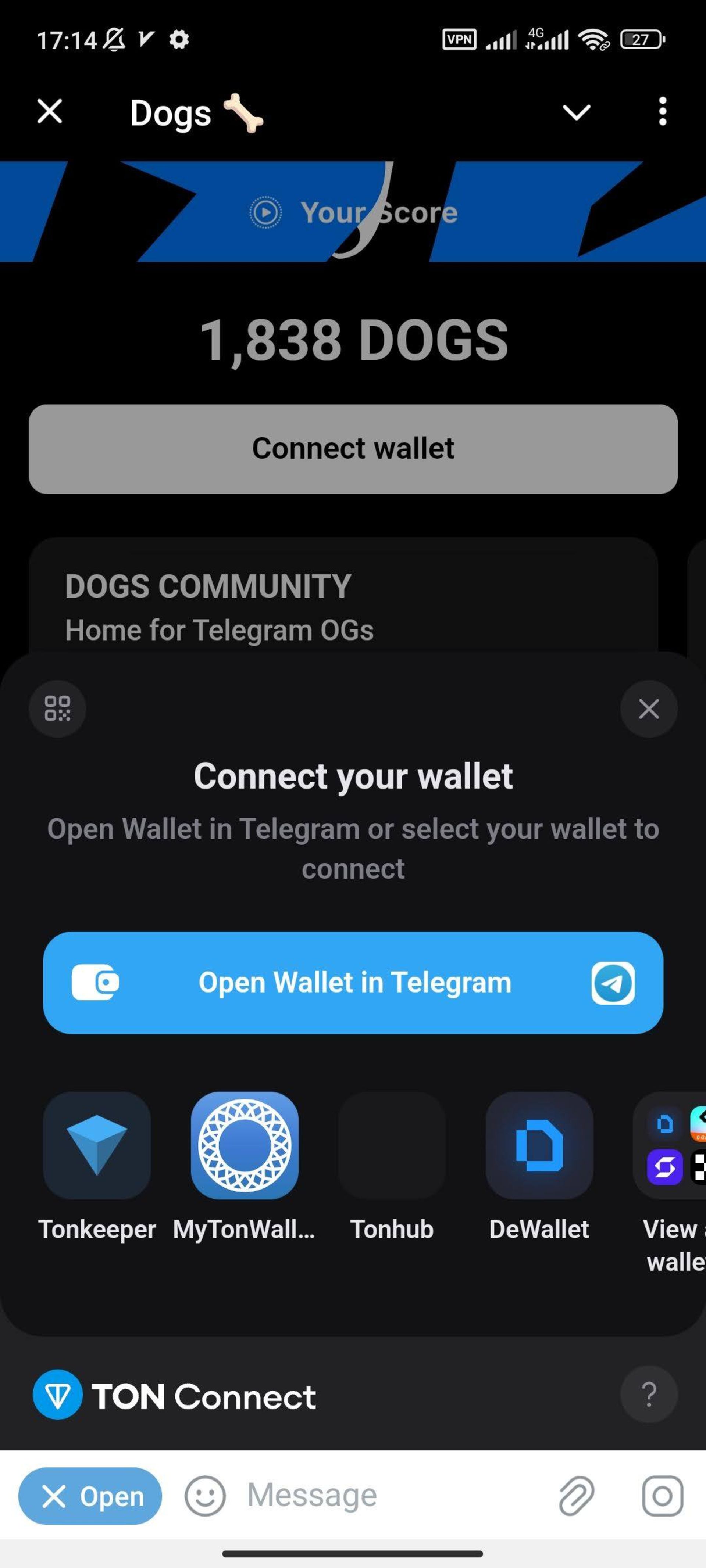The image size is (706, 1568).
Task: Select Tonkeeper wallet
Action: pyautogui.click(x=97, y=1145)
